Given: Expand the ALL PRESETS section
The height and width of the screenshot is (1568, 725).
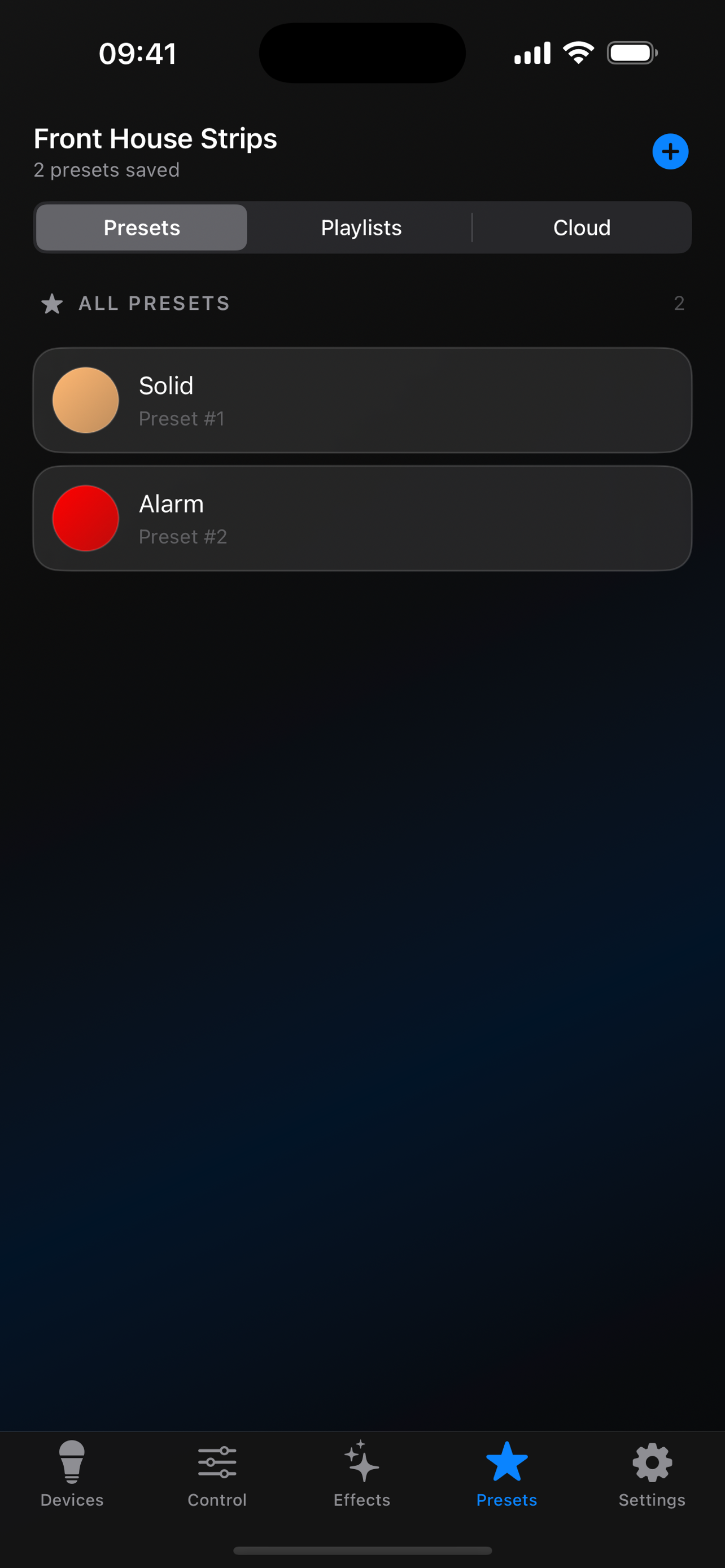Looking at the screenshot, I should [x=154, y=303].
